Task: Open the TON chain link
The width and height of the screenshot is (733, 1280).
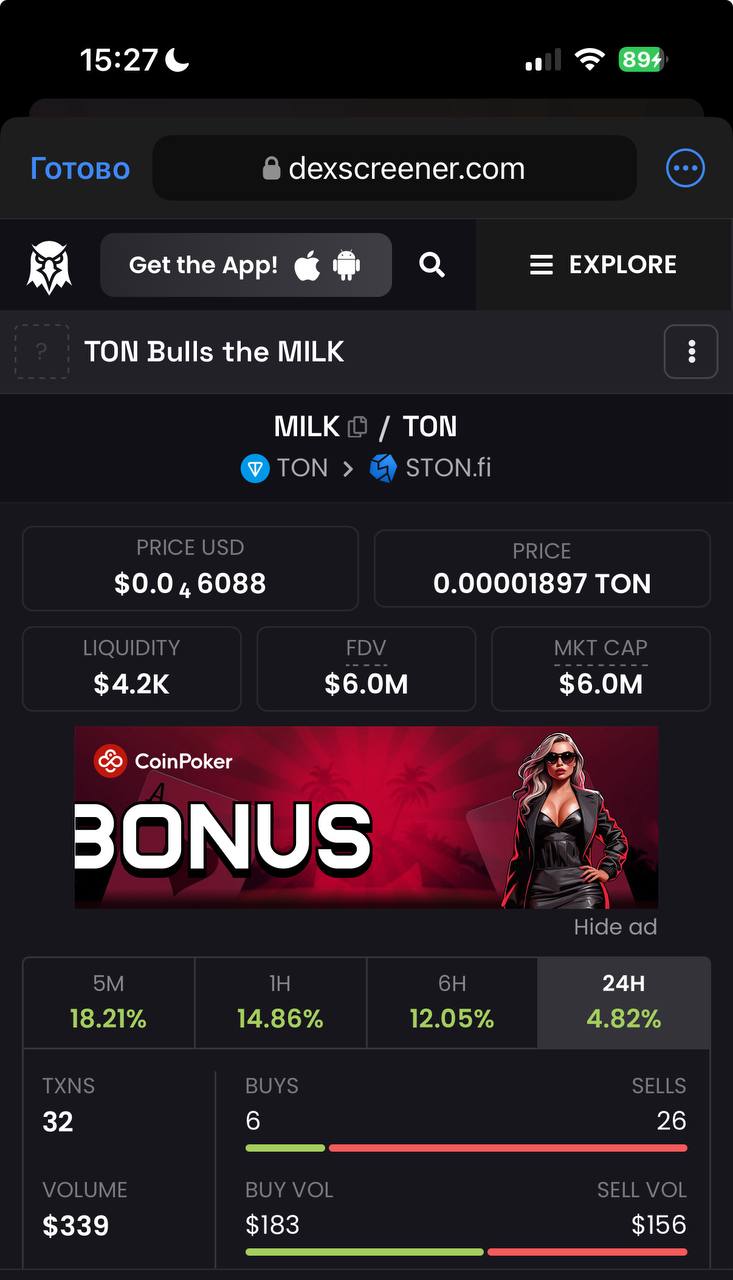Action: tap(285, 468)
